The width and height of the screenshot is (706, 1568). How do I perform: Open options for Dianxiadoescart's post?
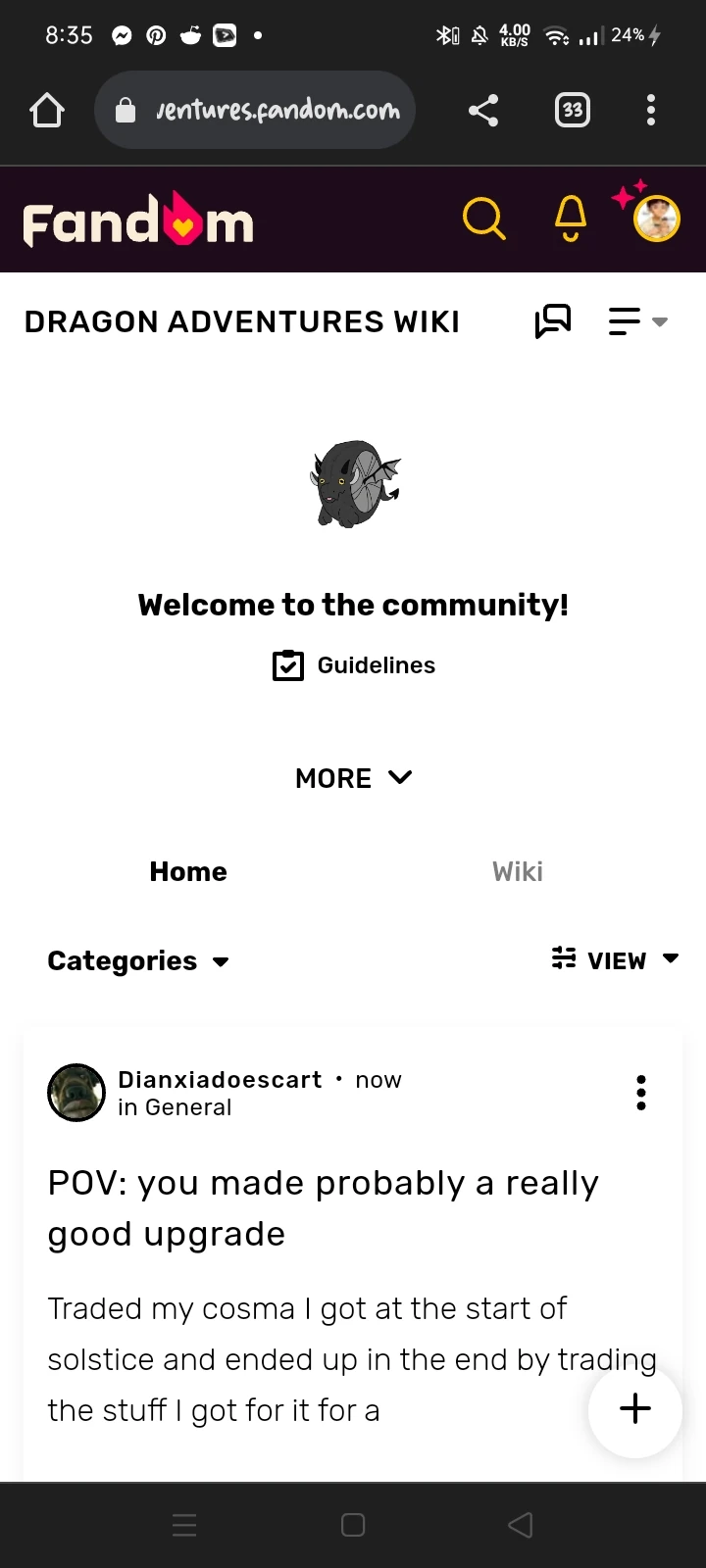pos(641,1093)
